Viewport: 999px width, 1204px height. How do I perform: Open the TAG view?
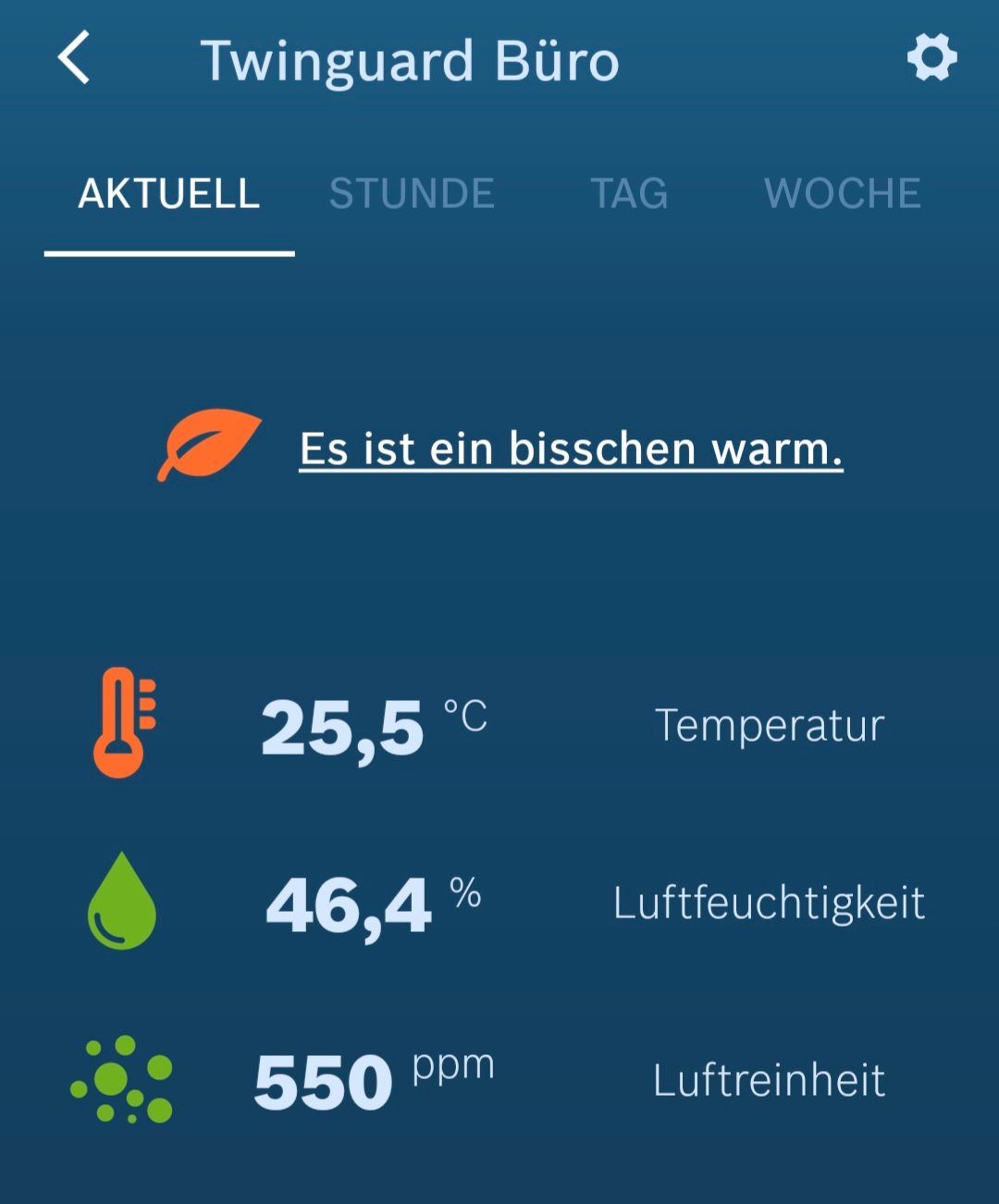pos(629,194)
